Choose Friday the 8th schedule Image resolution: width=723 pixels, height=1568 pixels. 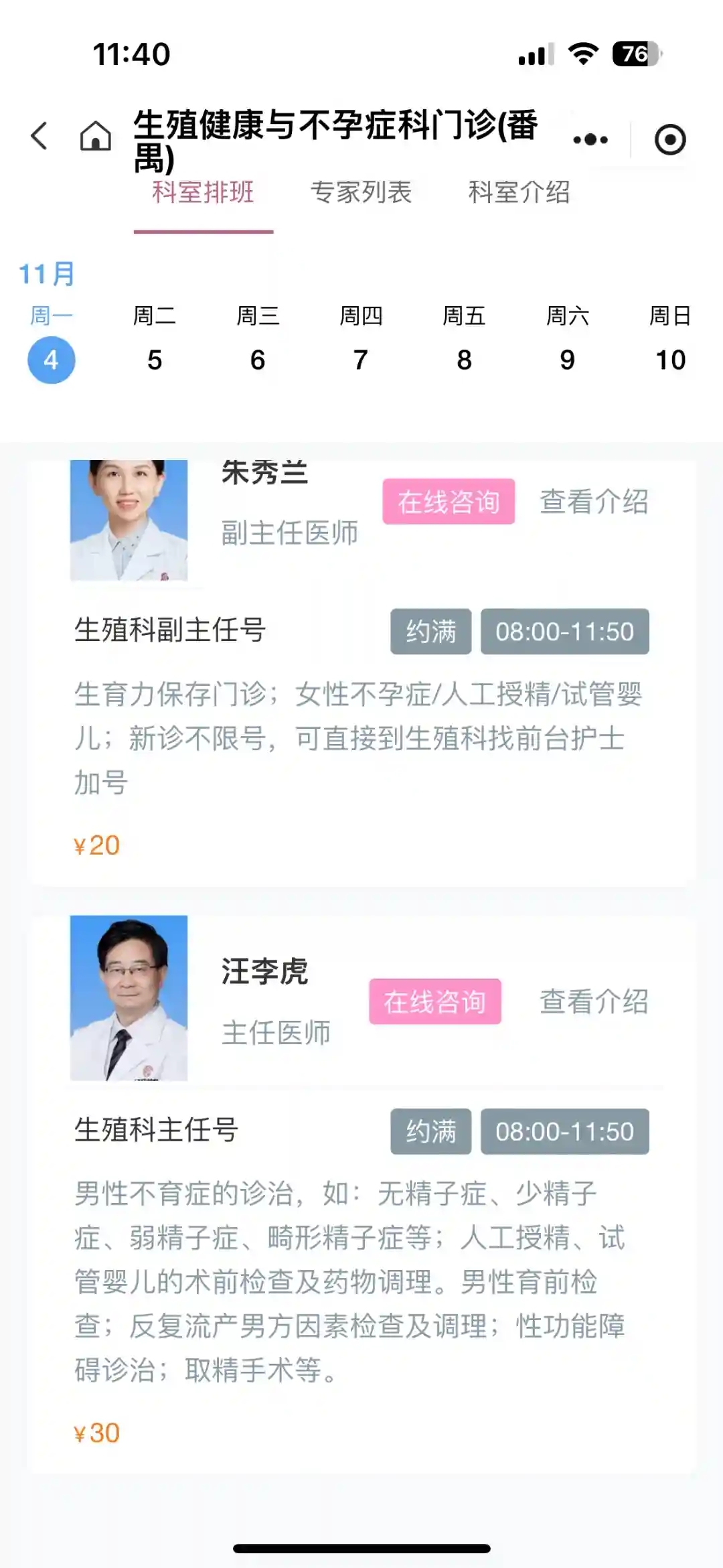click(464, 360)
